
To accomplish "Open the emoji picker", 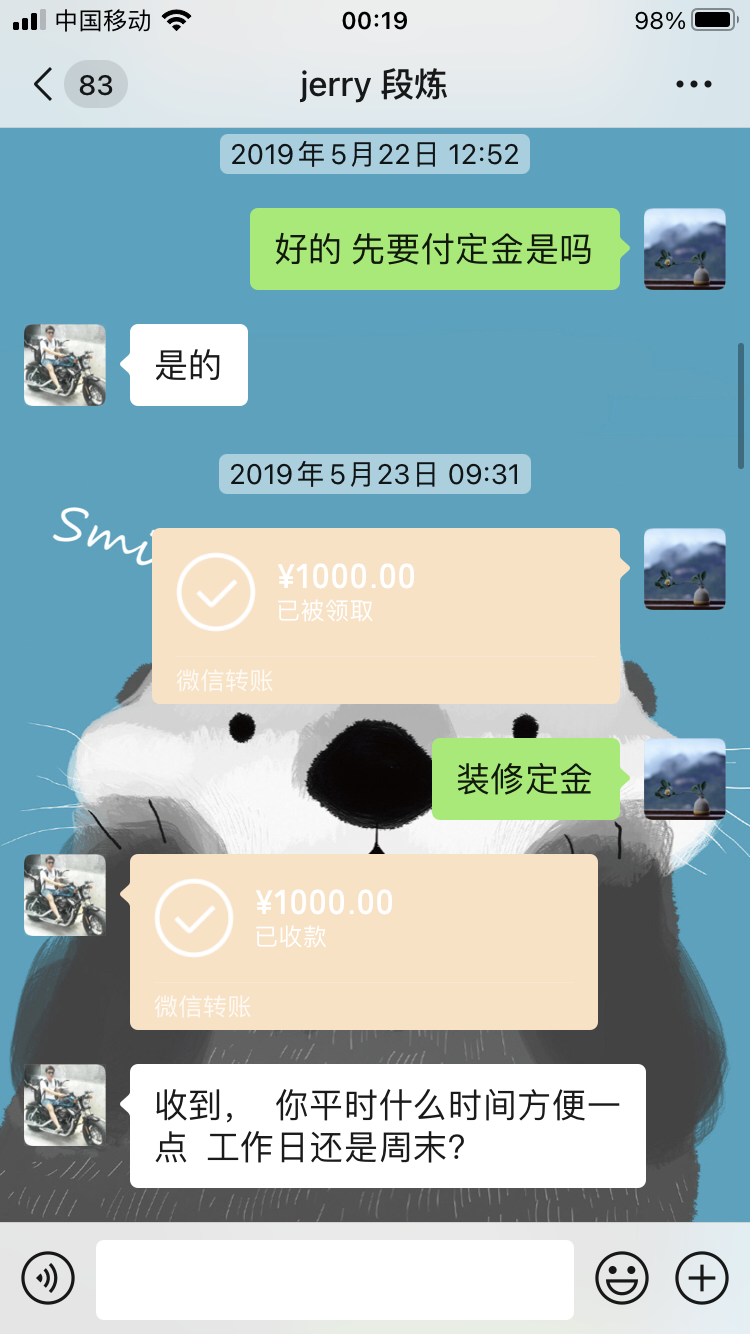I will [x=622, y=1278].
